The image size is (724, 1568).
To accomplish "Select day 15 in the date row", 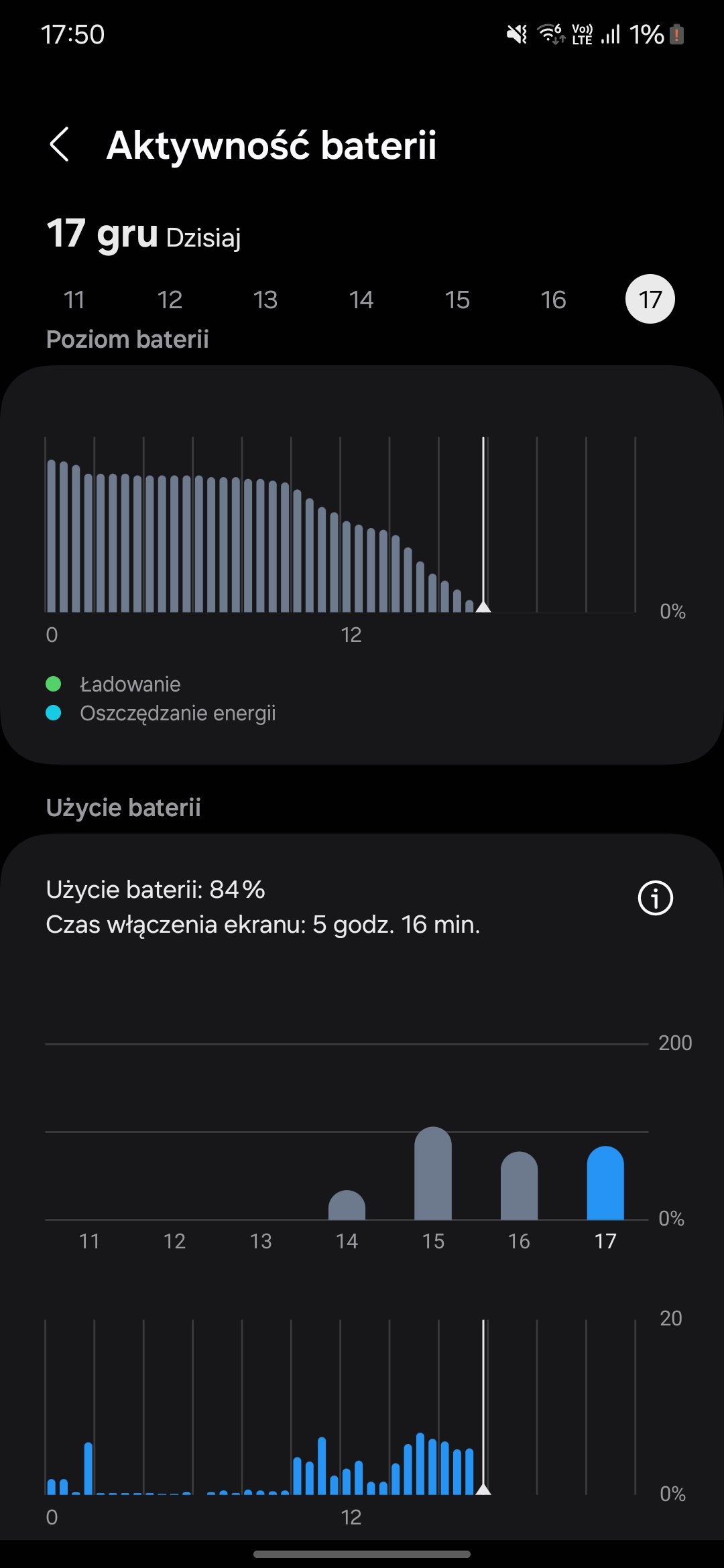I will point(457,300).
